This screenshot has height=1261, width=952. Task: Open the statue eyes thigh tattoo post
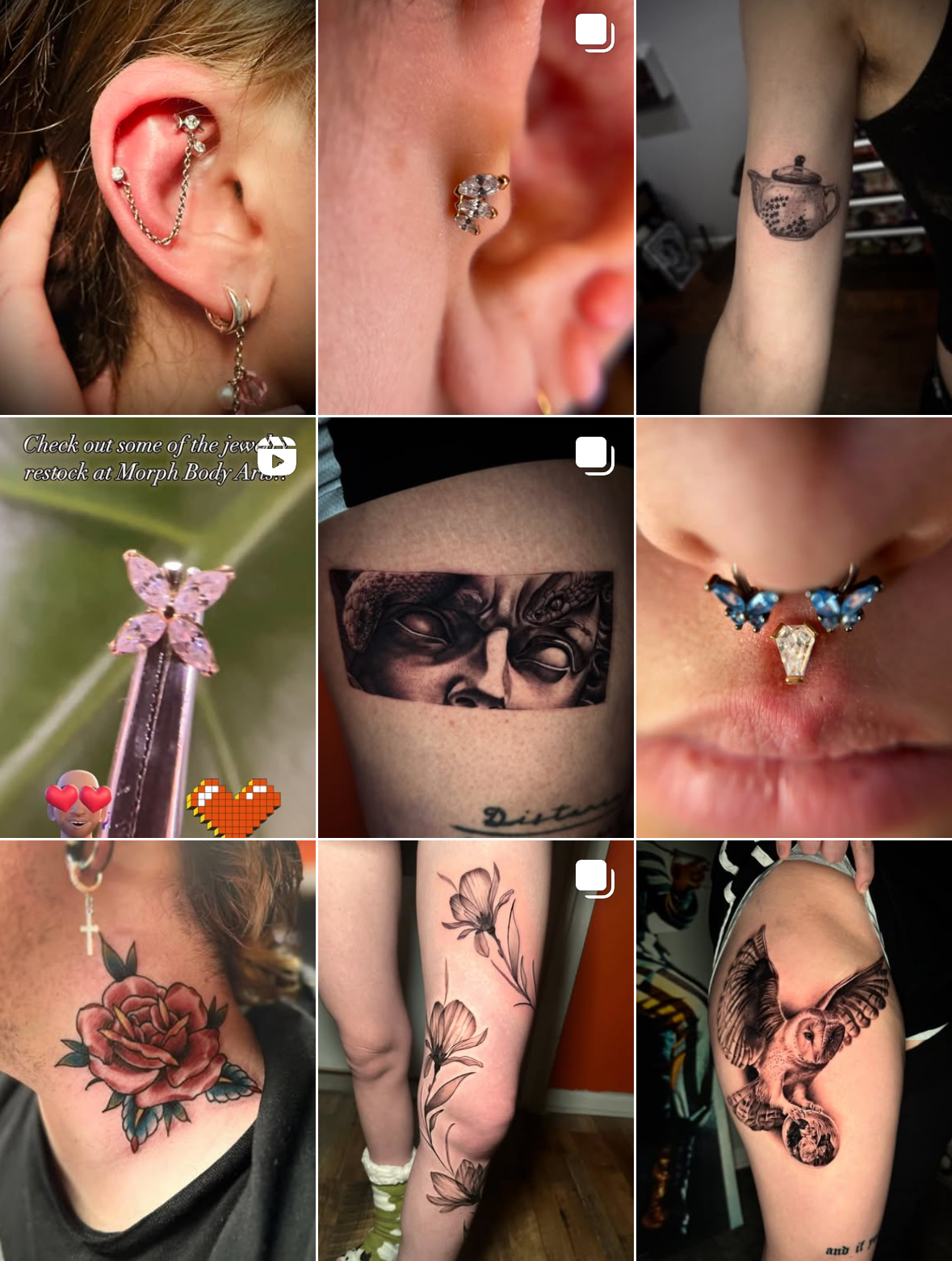476,627
